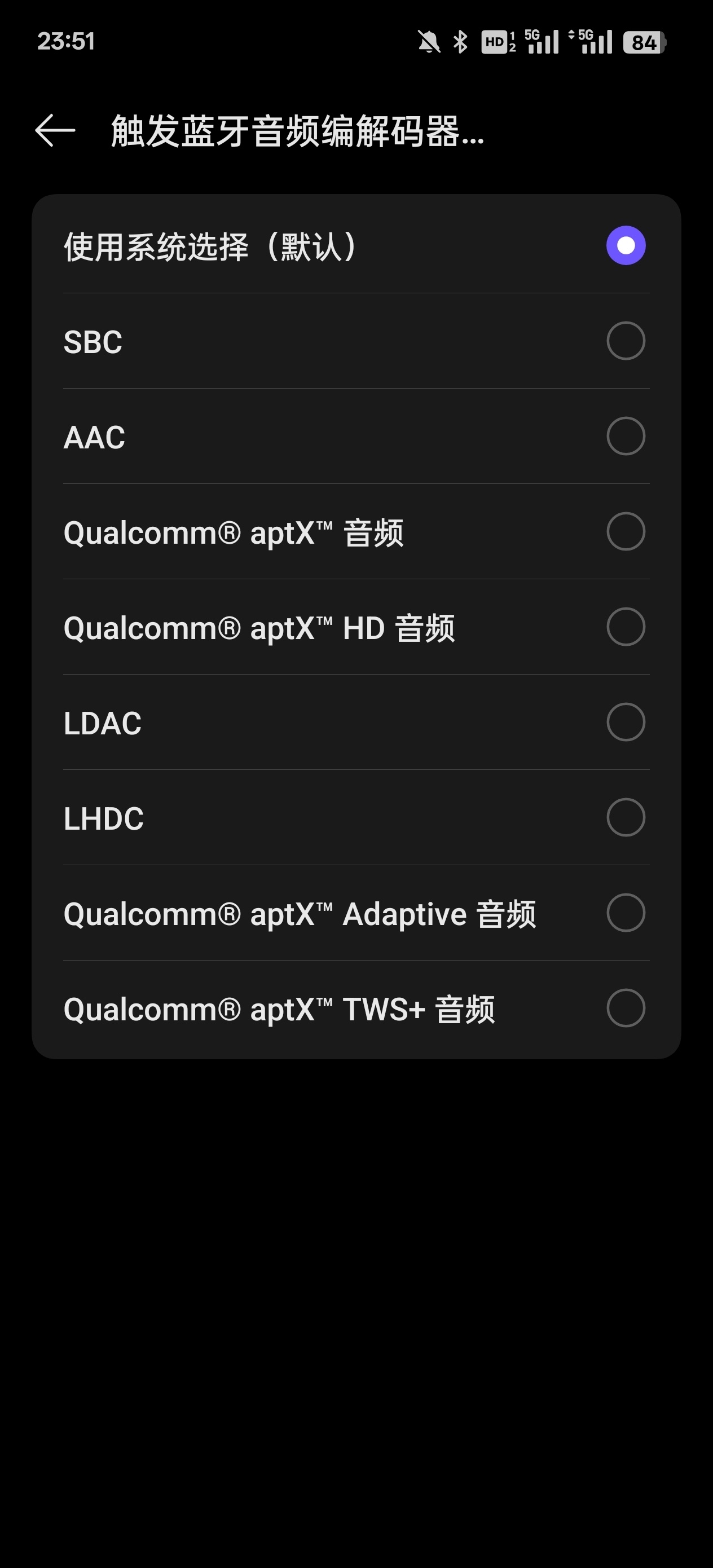Select the LDAC codec option

[x=626, y=722]
